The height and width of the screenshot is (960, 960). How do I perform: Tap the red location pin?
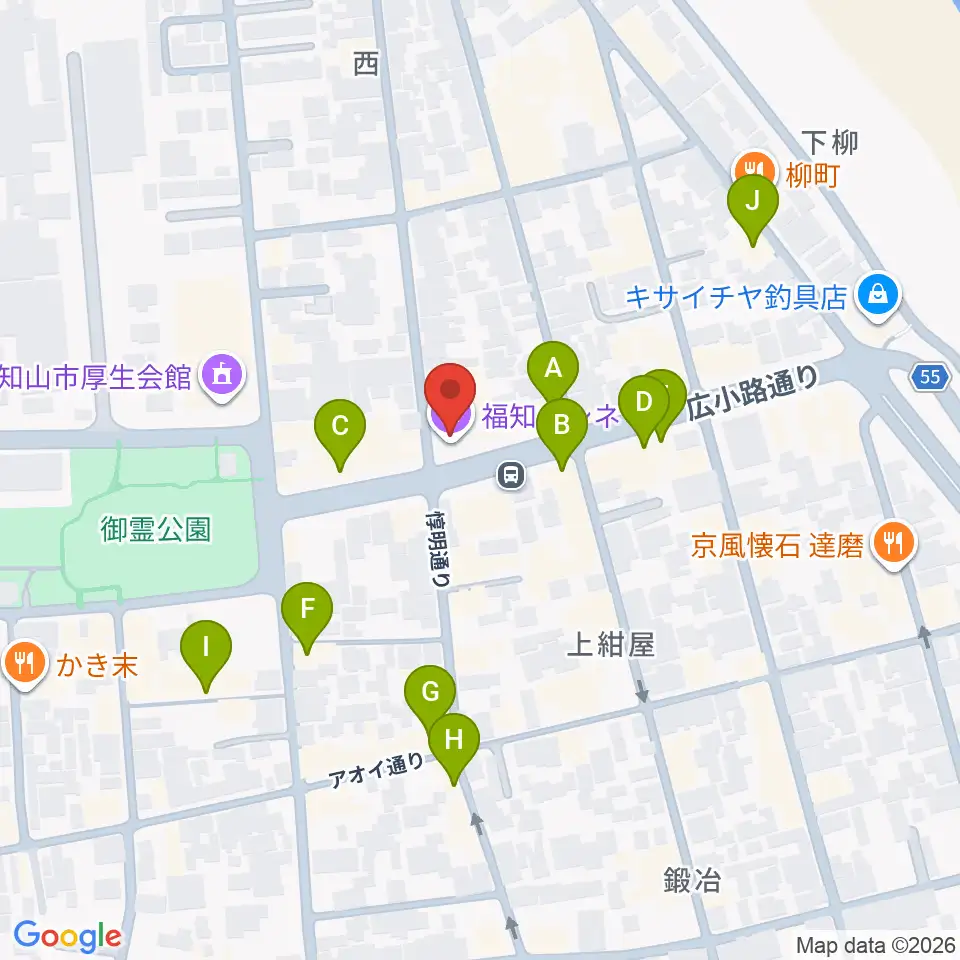[450, 392]
